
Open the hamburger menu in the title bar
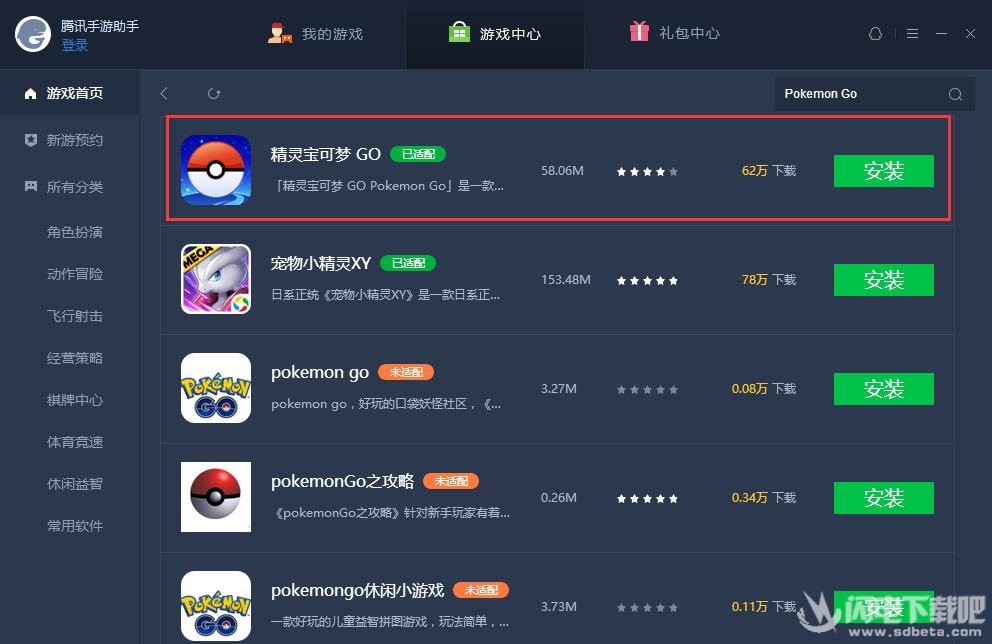912,34
